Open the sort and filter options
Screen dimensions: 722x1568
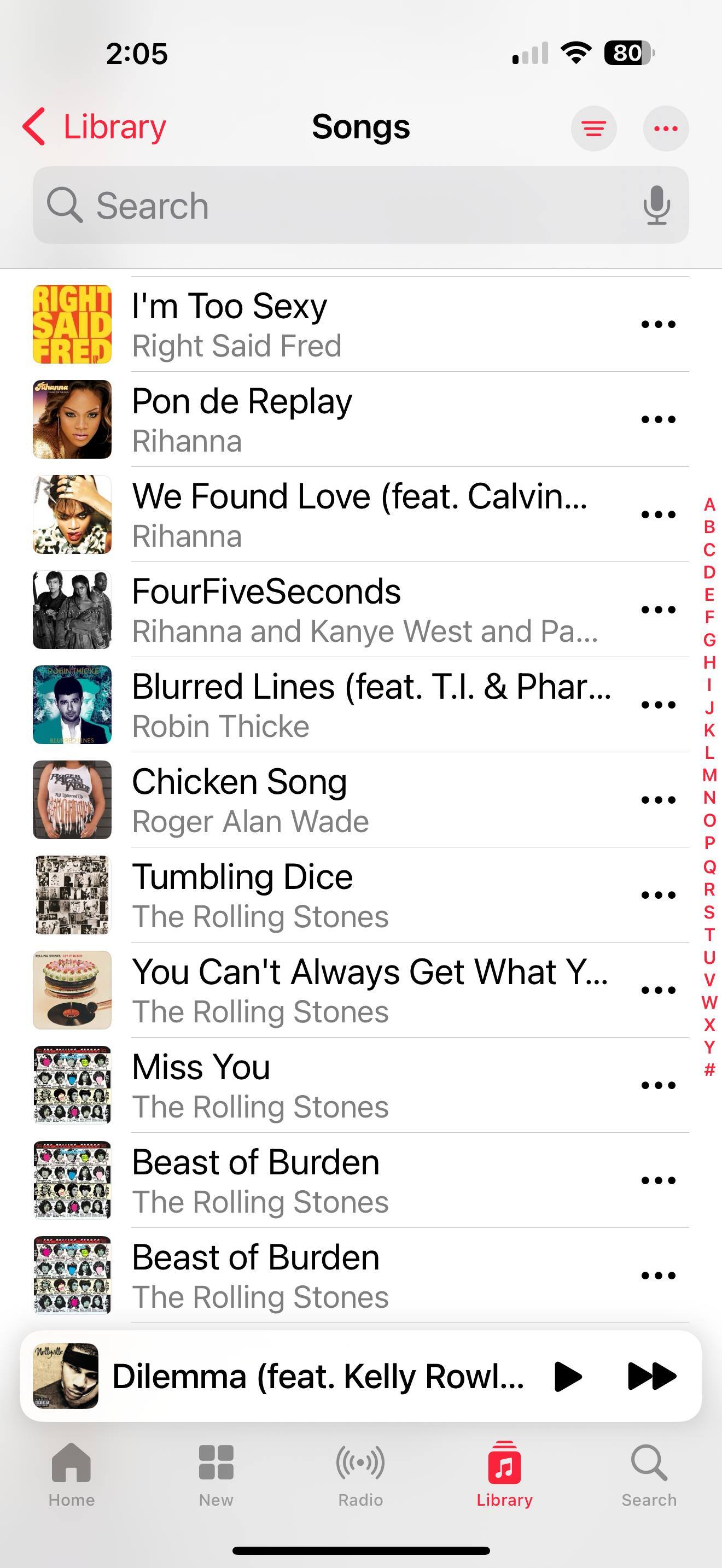593,128
